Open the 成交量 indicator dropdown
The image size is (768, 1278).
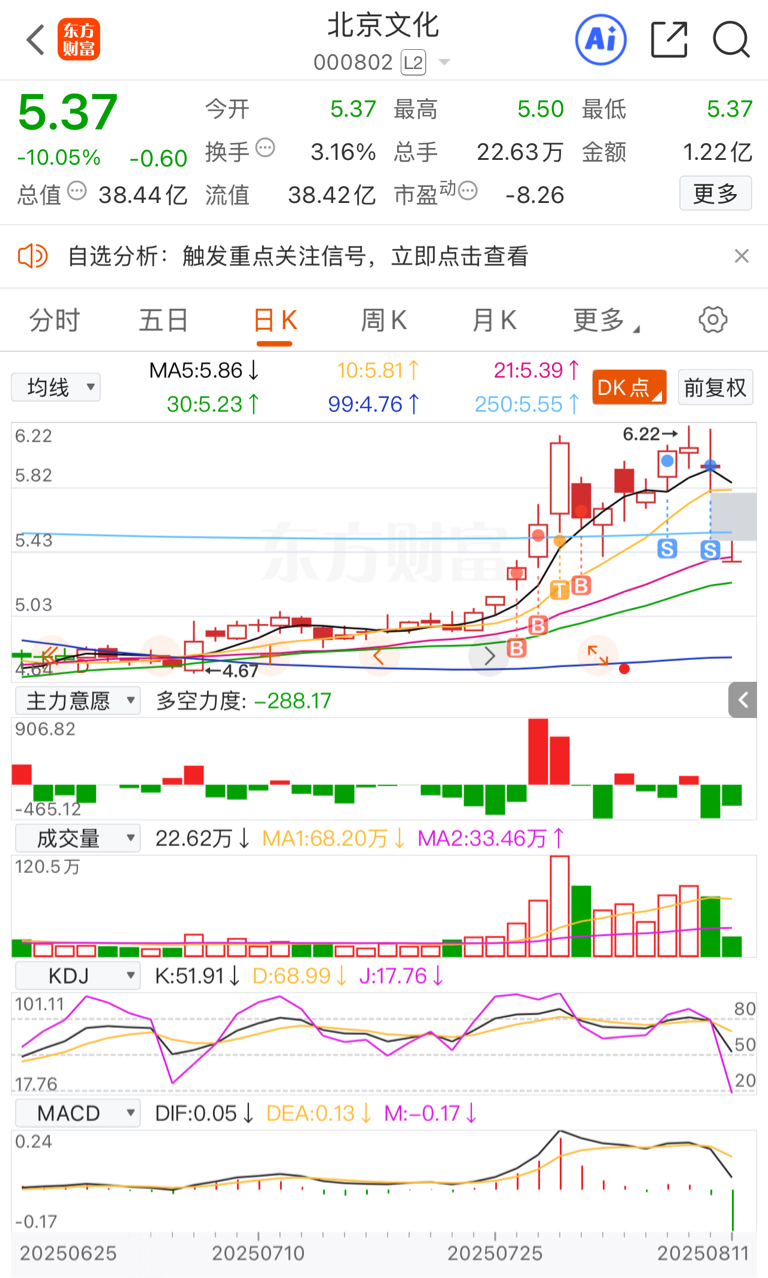point(76,838)
